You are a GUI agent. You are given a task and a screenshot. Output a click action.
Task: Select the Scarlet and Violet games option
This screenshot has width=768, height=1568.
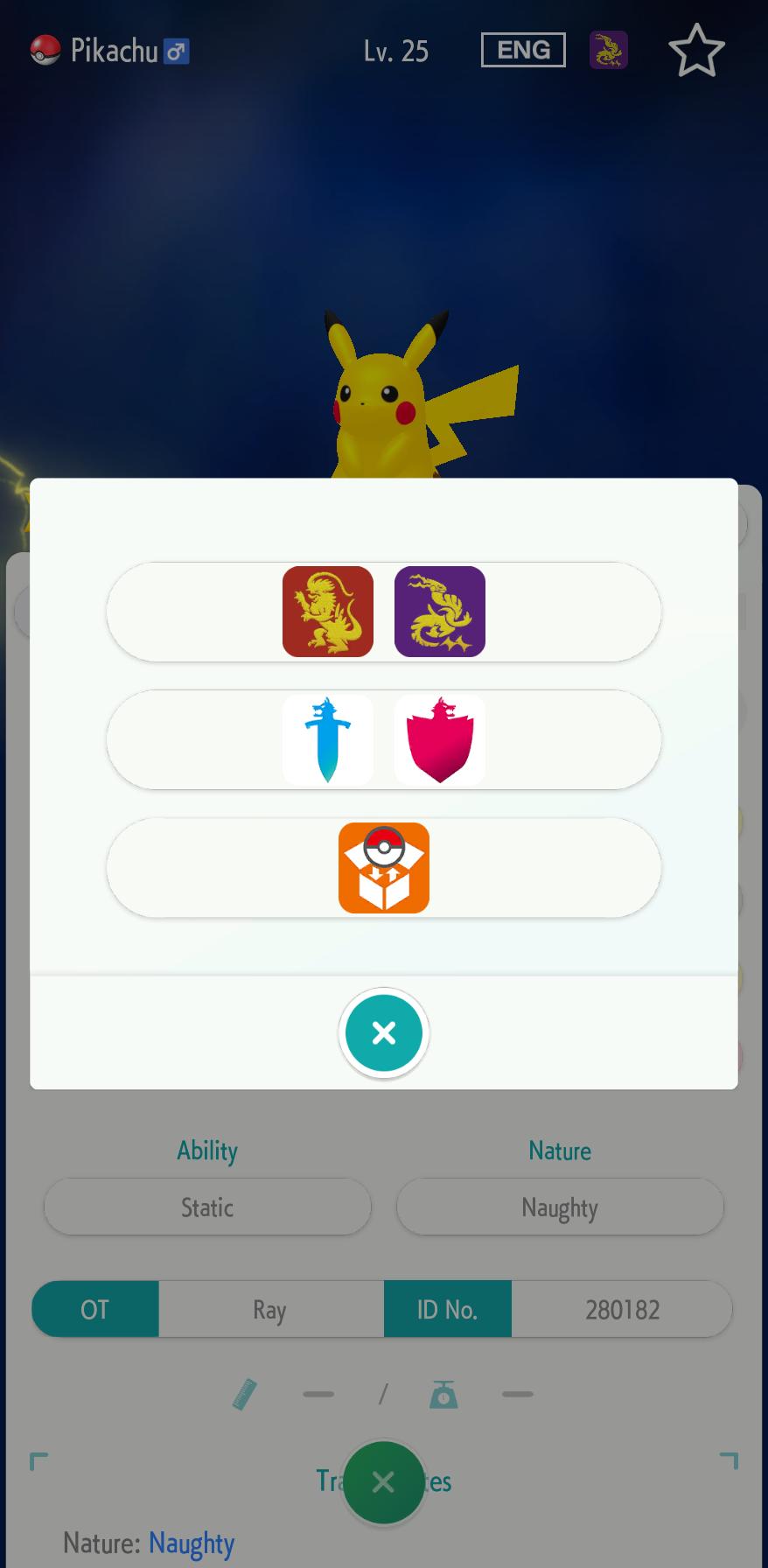(x=383, y=612)
